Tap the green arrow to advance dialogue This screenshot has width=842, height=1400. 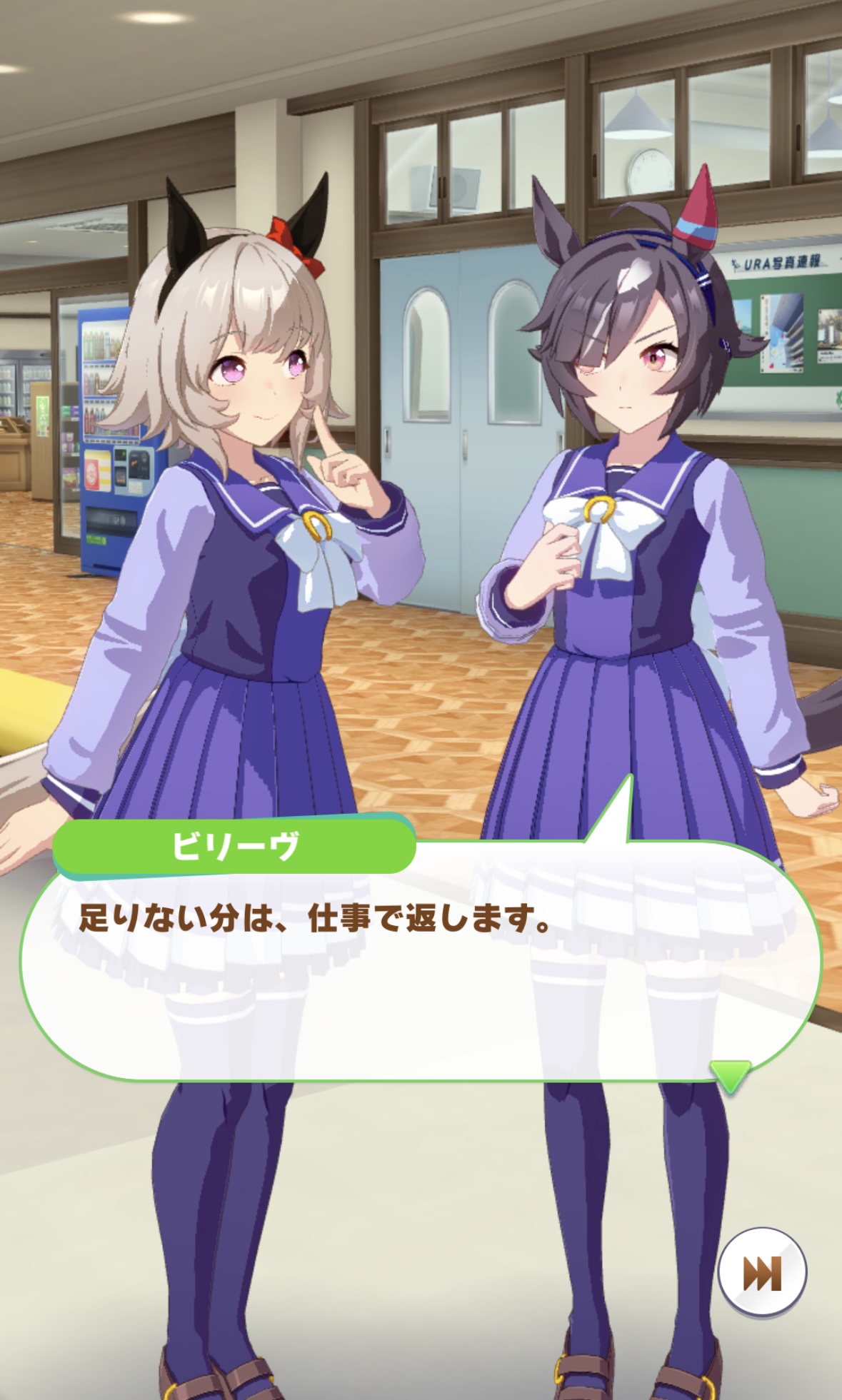(x=730, y=1076)
